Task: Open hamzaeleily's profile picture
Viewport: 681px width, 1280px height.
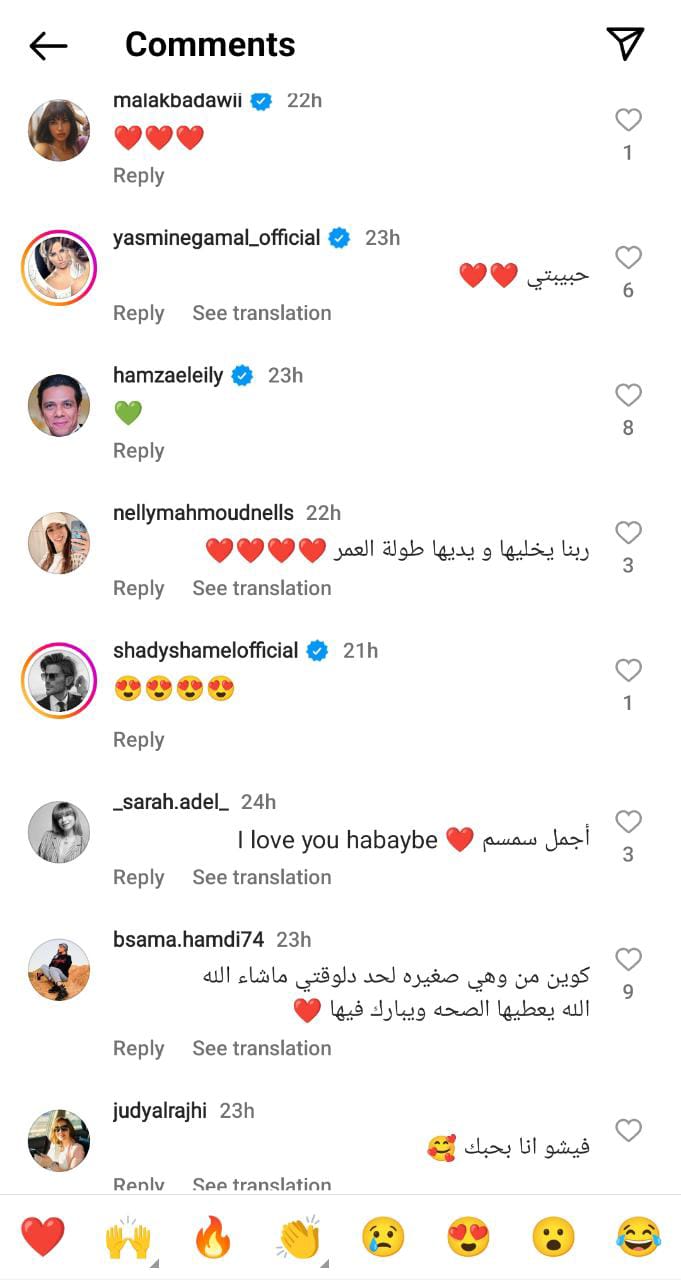Action: click(58, 406)
